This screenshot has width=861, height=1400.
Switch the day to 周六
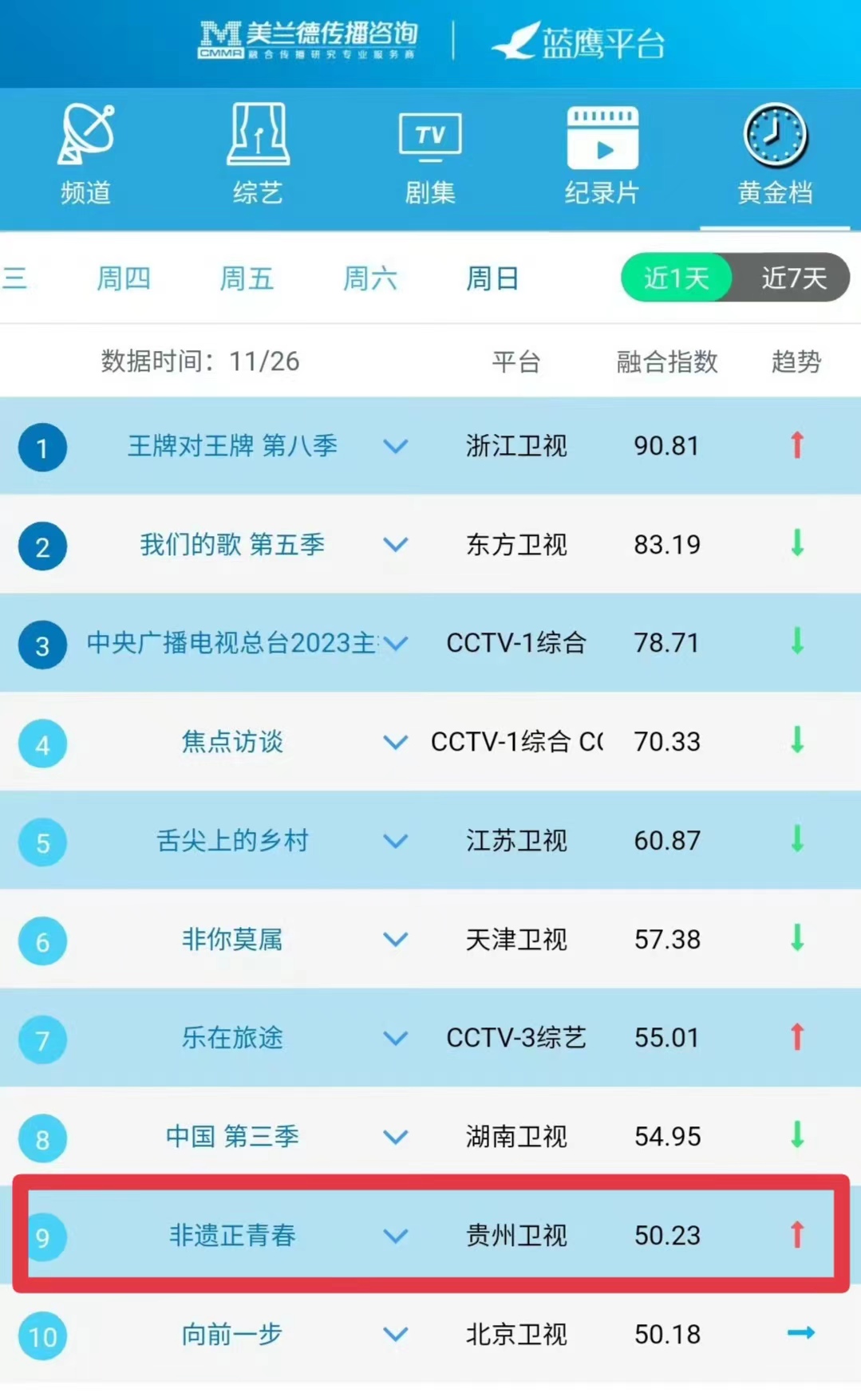pos(369,278)
